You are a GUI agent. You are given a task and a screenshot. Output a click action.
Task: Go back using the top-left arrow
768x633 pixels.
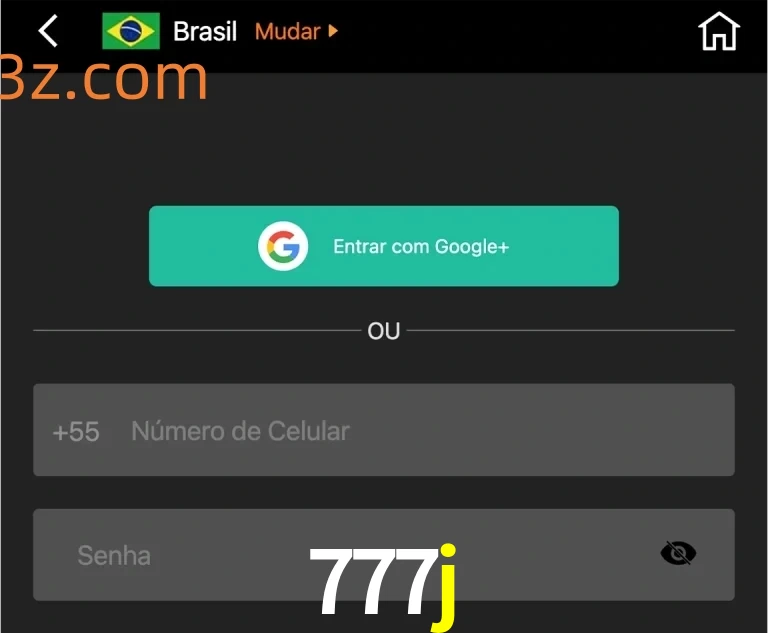tap(48, 31)
